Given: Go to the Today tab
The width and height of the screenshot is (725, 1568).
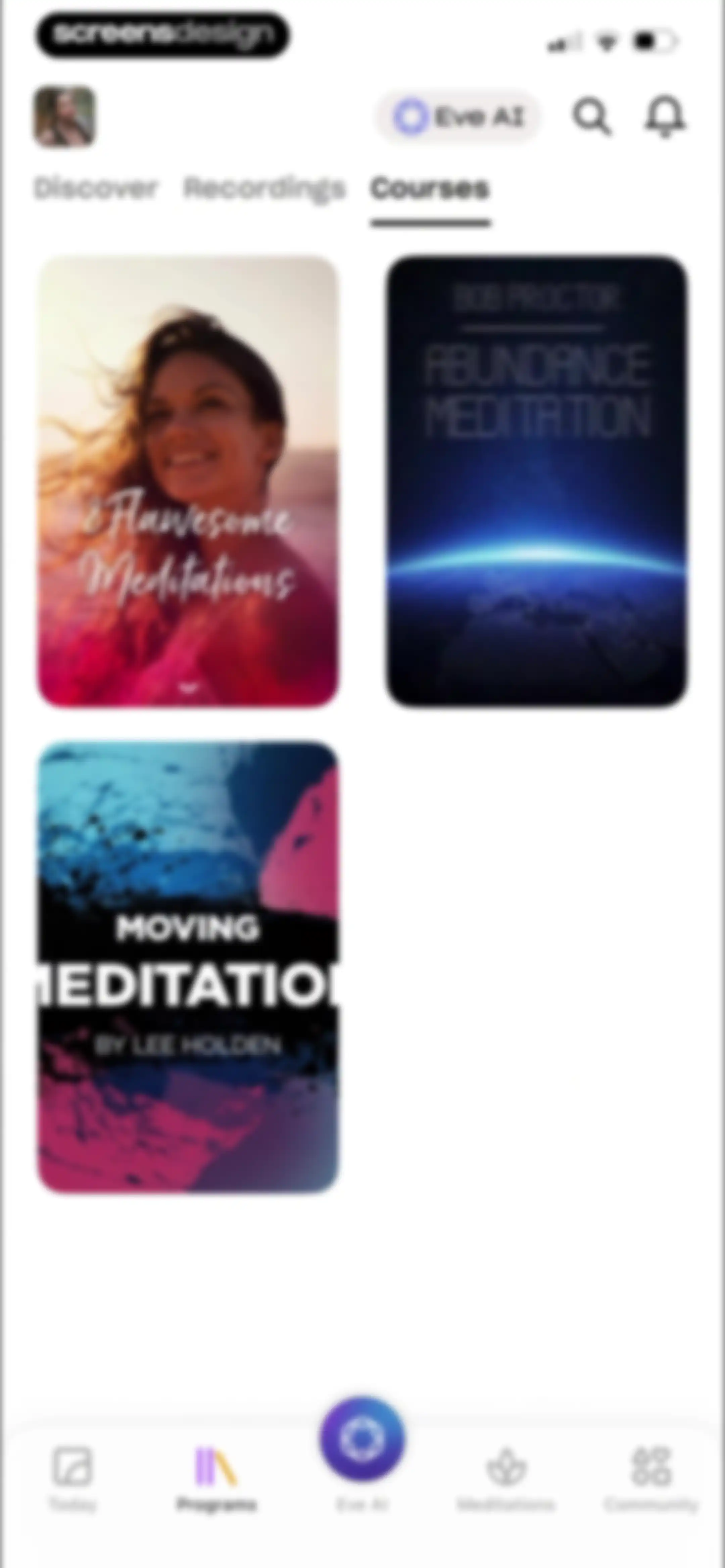Looking at the screenshot, I should (x=72, y=1479).
